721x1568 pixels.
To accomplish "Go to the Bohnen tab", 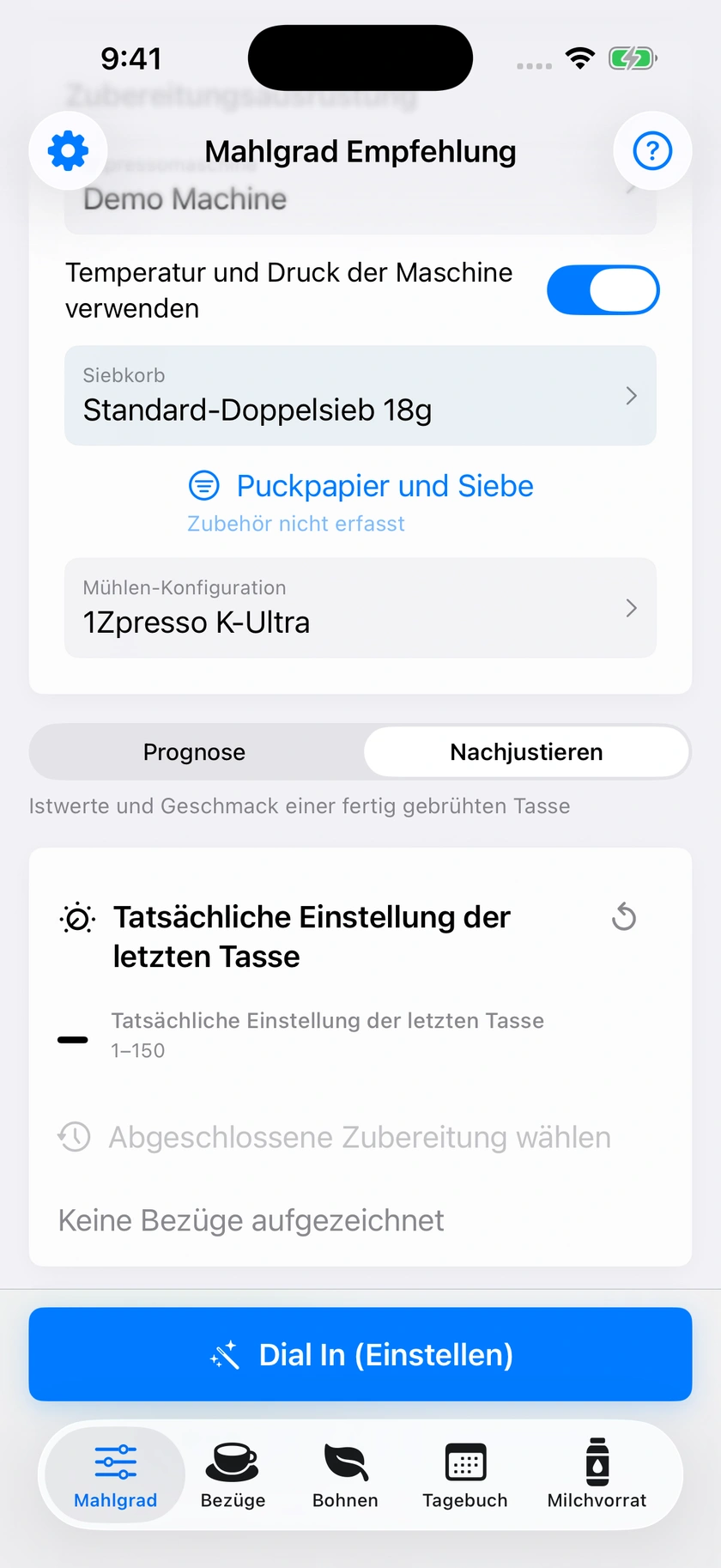I will point(345,1475).
